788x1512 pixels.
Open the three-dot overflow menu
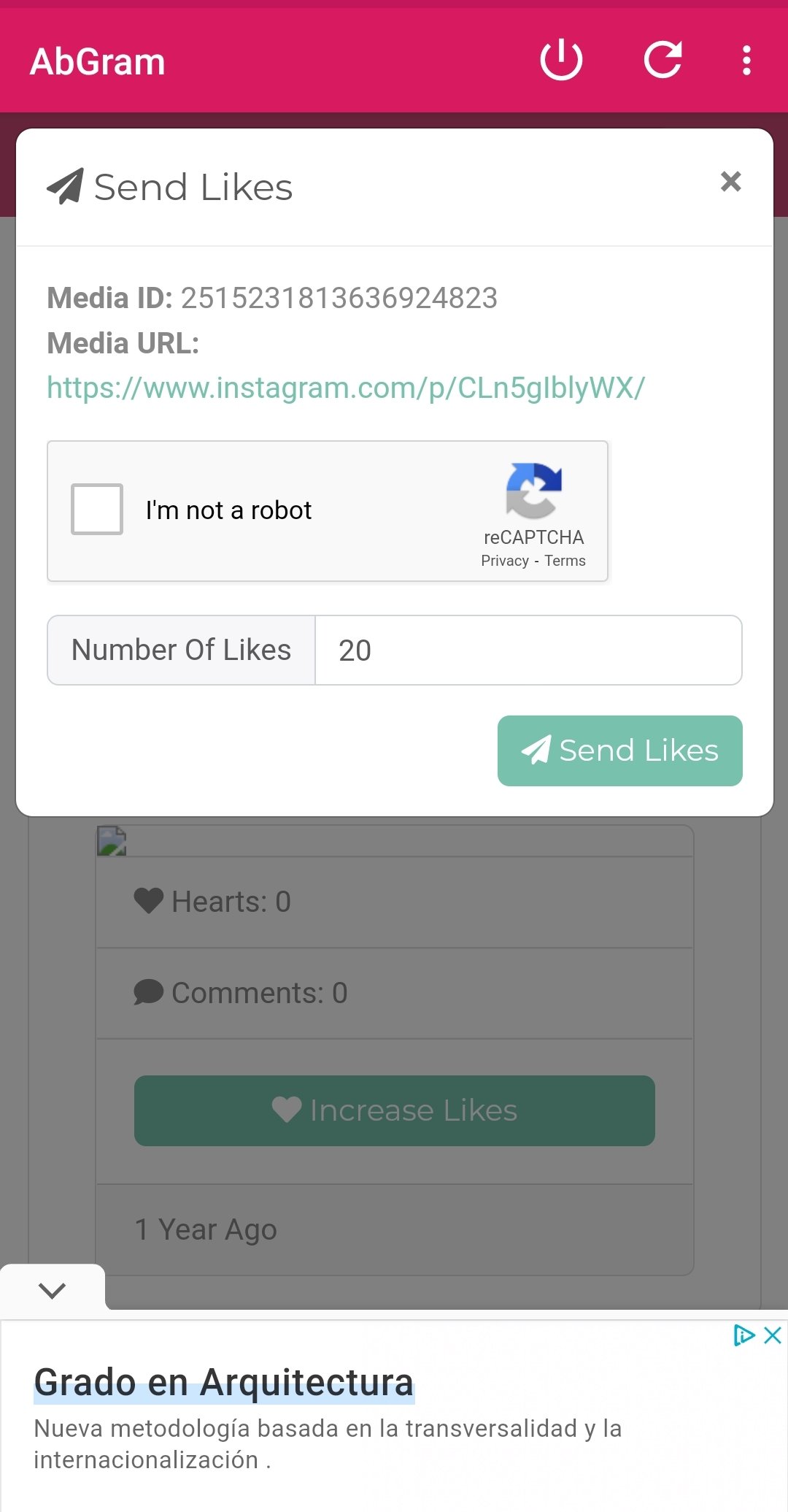[746, 61]
